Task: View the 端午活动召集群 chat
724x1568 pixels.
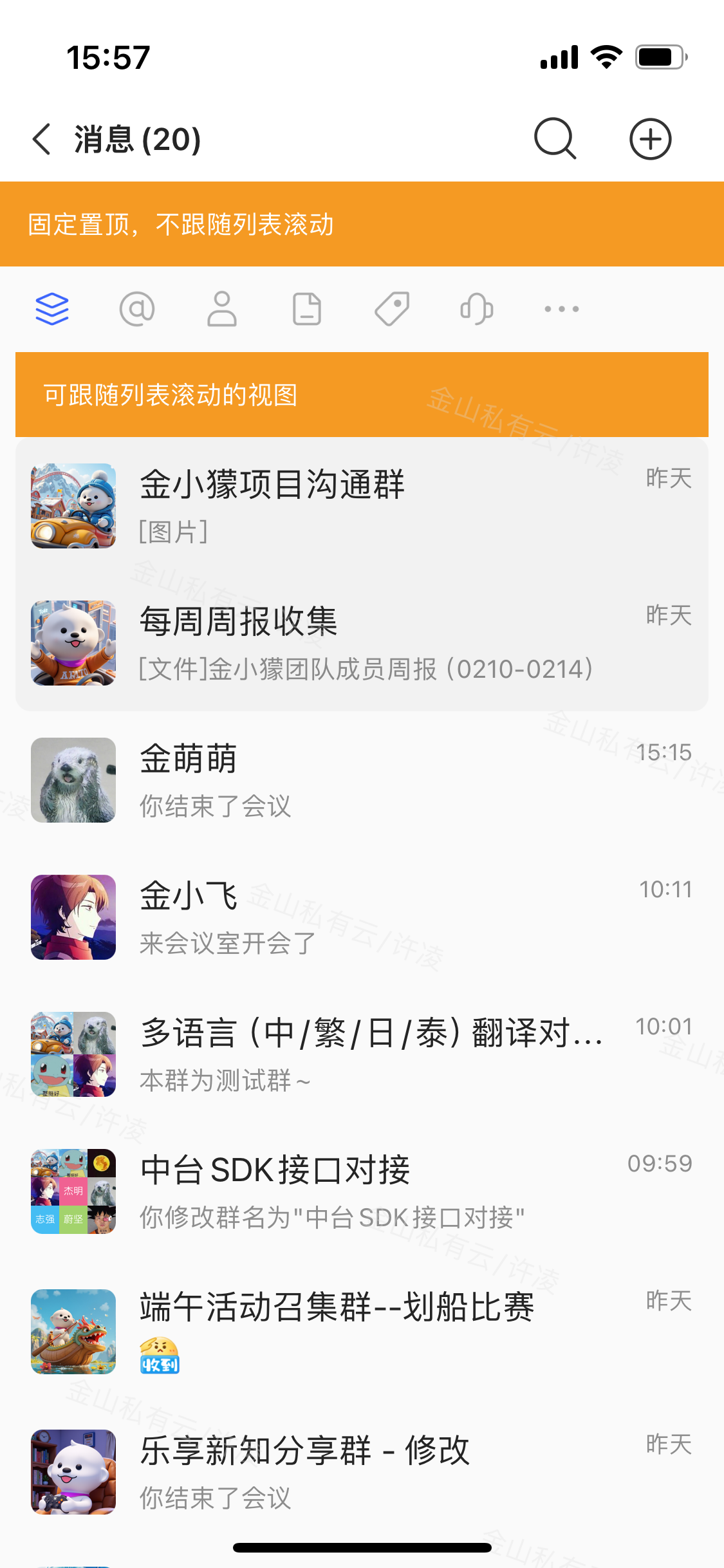Action: click(x=362, y=1331)
